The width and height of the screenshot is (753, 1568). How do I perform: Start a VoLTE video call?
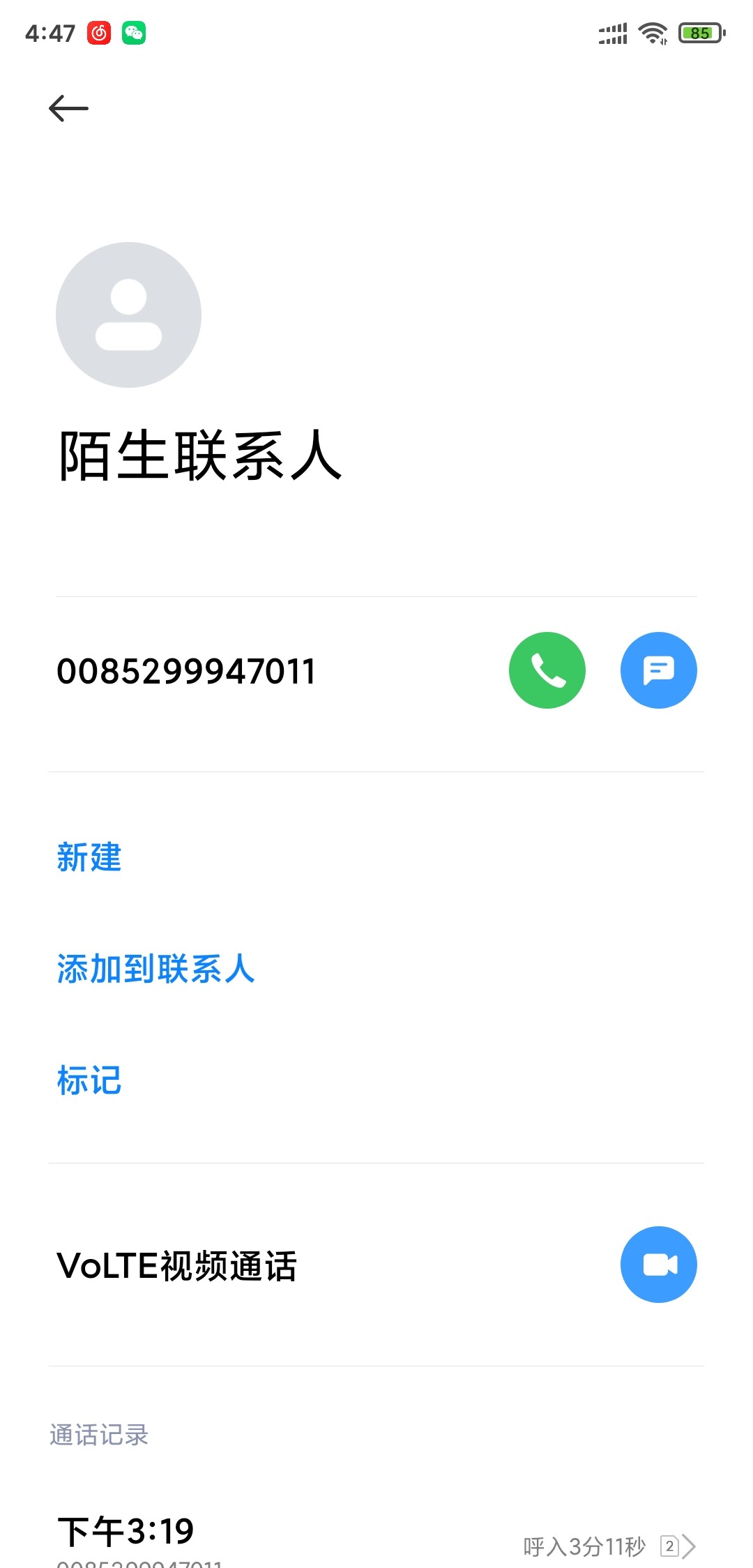point(659,1265)
